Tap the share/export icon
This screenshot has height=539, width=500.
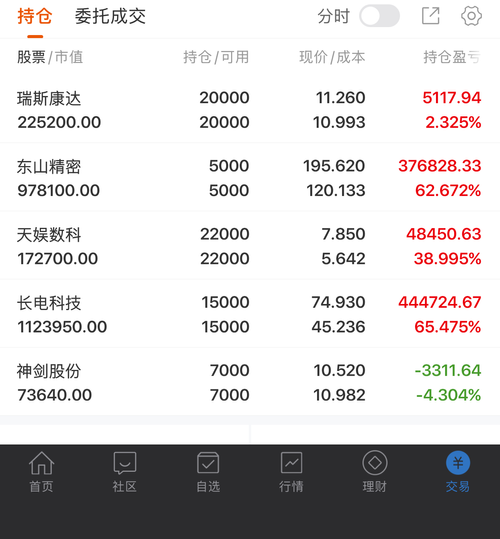431,16
